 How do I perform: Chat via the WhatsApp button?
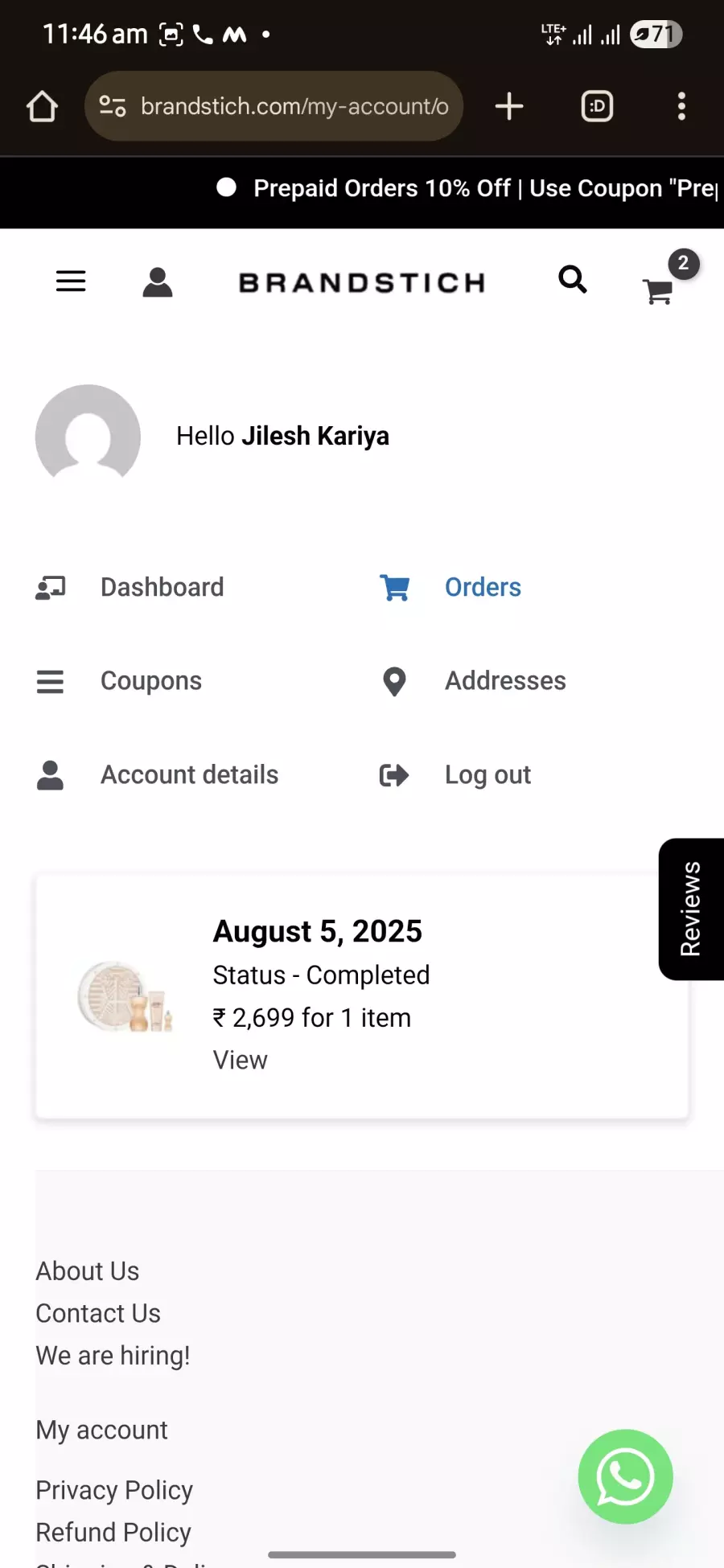pyautogui.click(x=625, y=1476)
